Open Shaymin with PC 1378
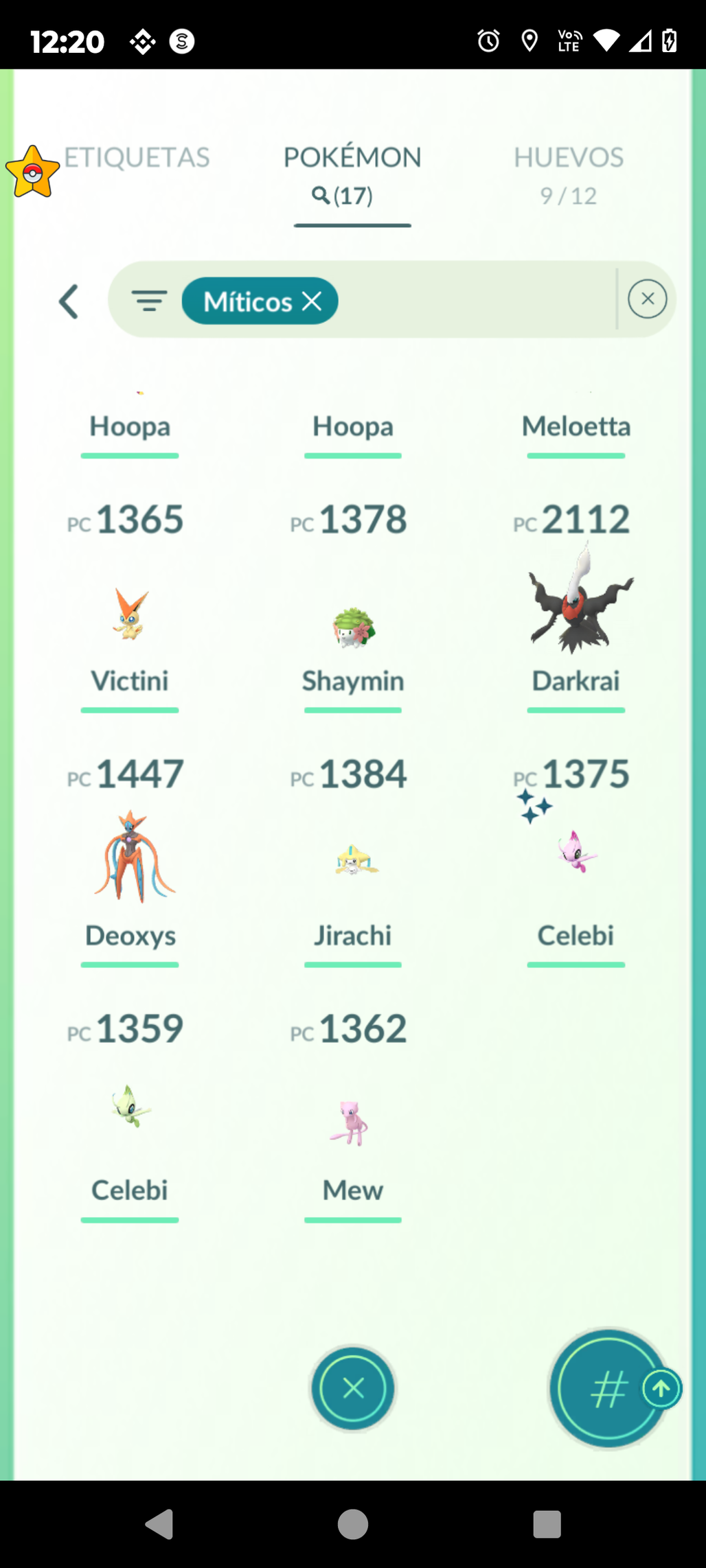Viewport: 706px width, 1568px height. point(352,625)
